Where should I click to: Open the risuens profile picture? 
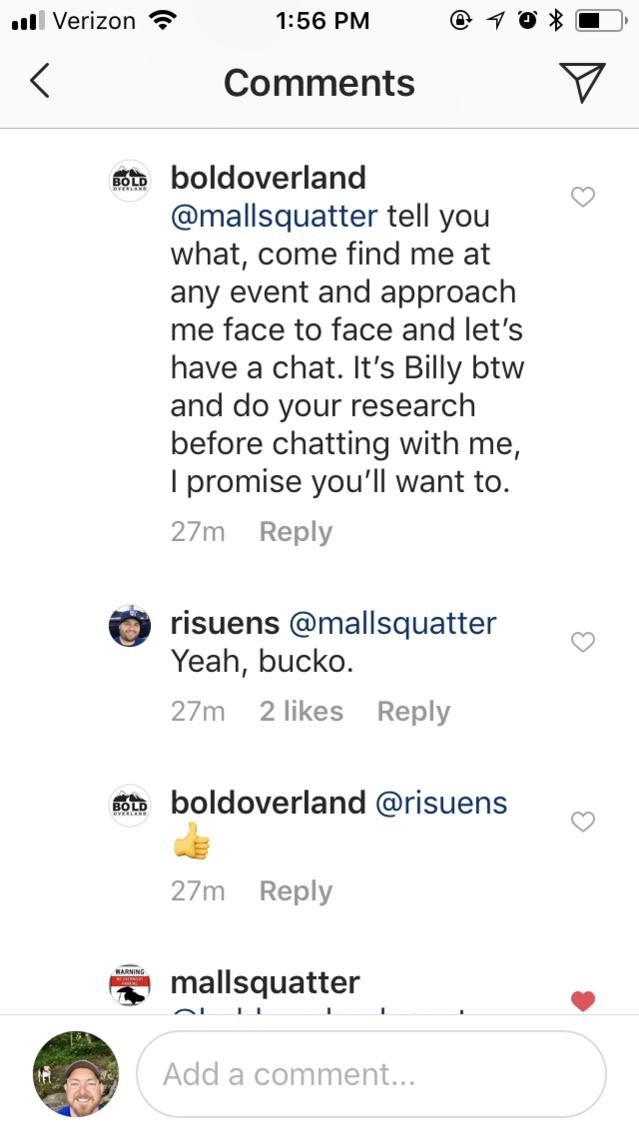130,626
